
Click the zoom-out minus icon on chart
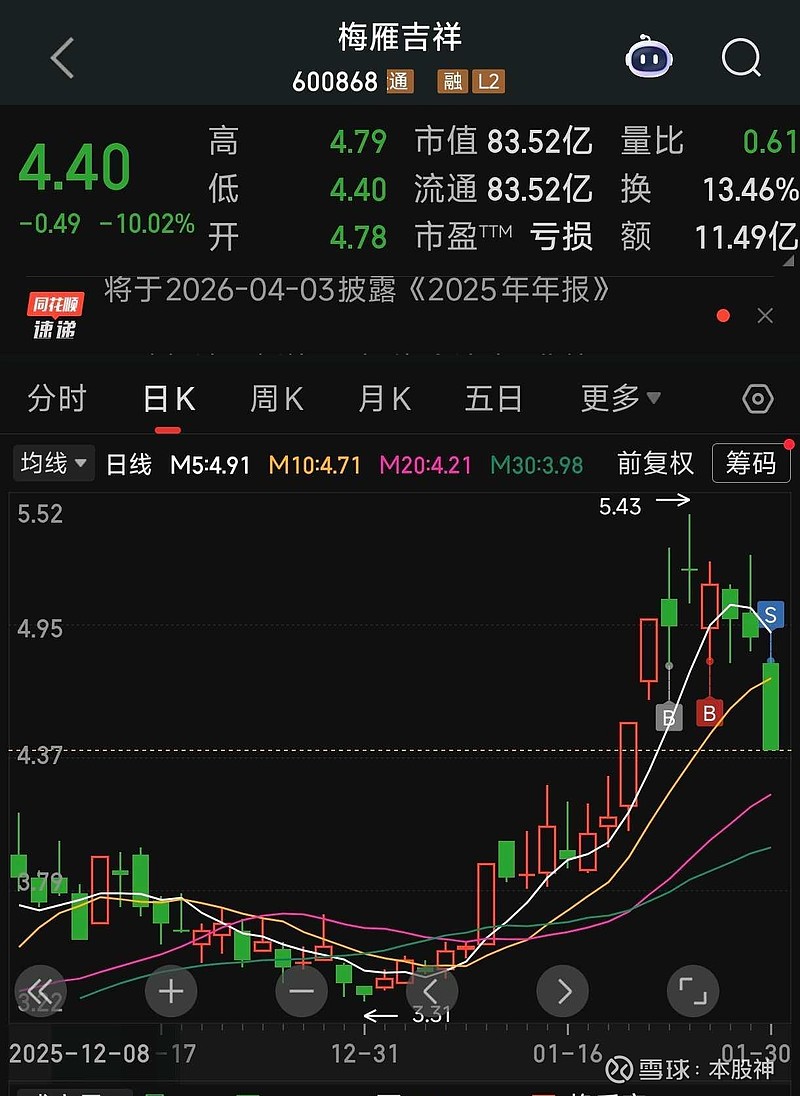pyautogui.click(x=301, y=991)
